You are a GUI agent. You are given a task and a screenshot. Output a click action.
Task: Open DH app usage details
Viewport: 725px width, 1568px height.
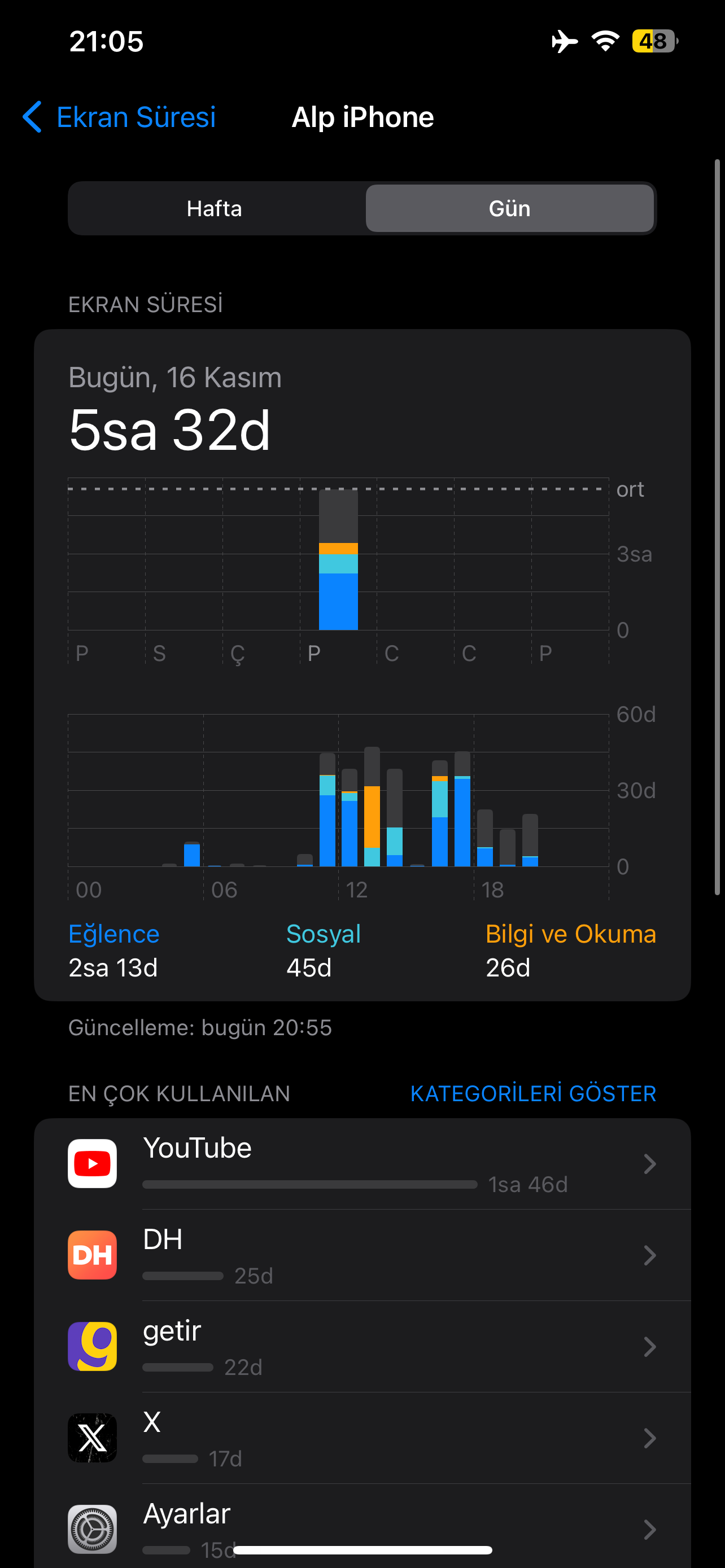pos(362,1255)
